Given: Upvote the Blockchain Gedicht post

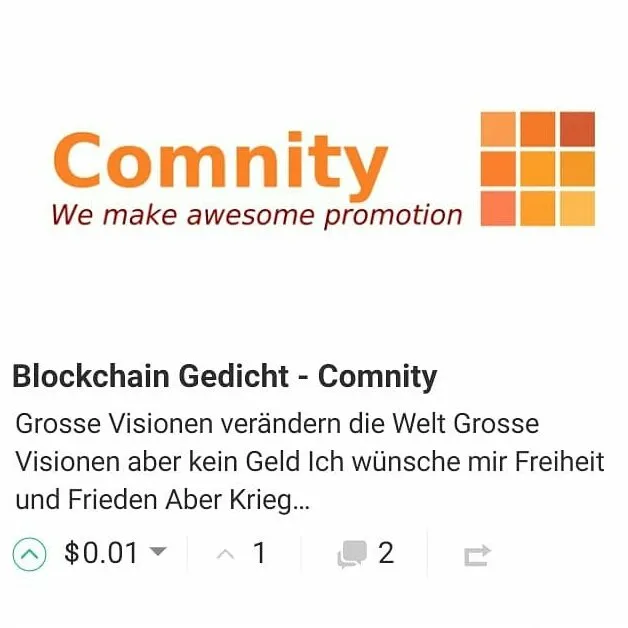Looking at the screenshot, I should pos(30,553).
